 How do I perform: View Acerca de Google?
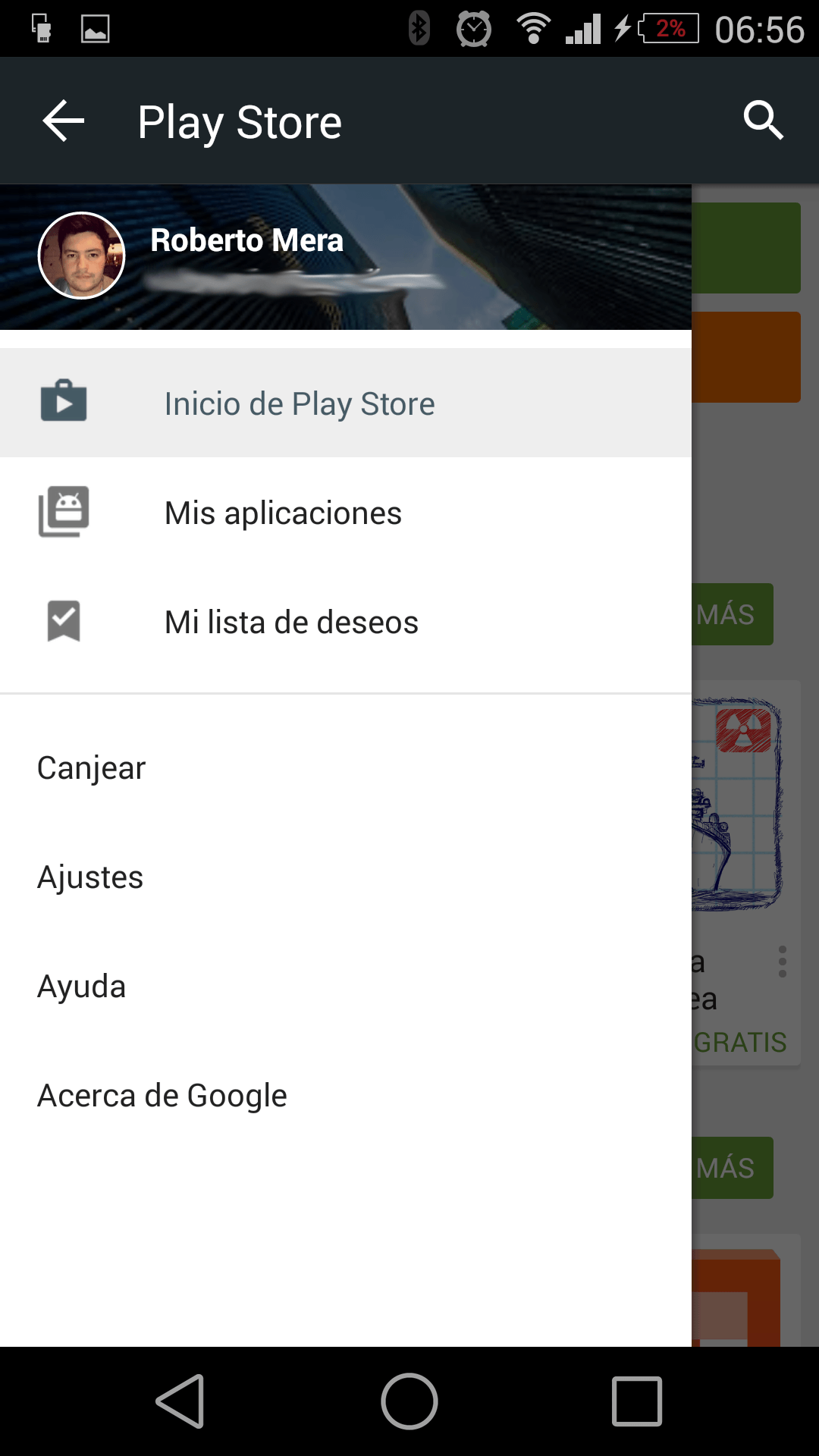pyautogui.click(x=162, y=1095)
